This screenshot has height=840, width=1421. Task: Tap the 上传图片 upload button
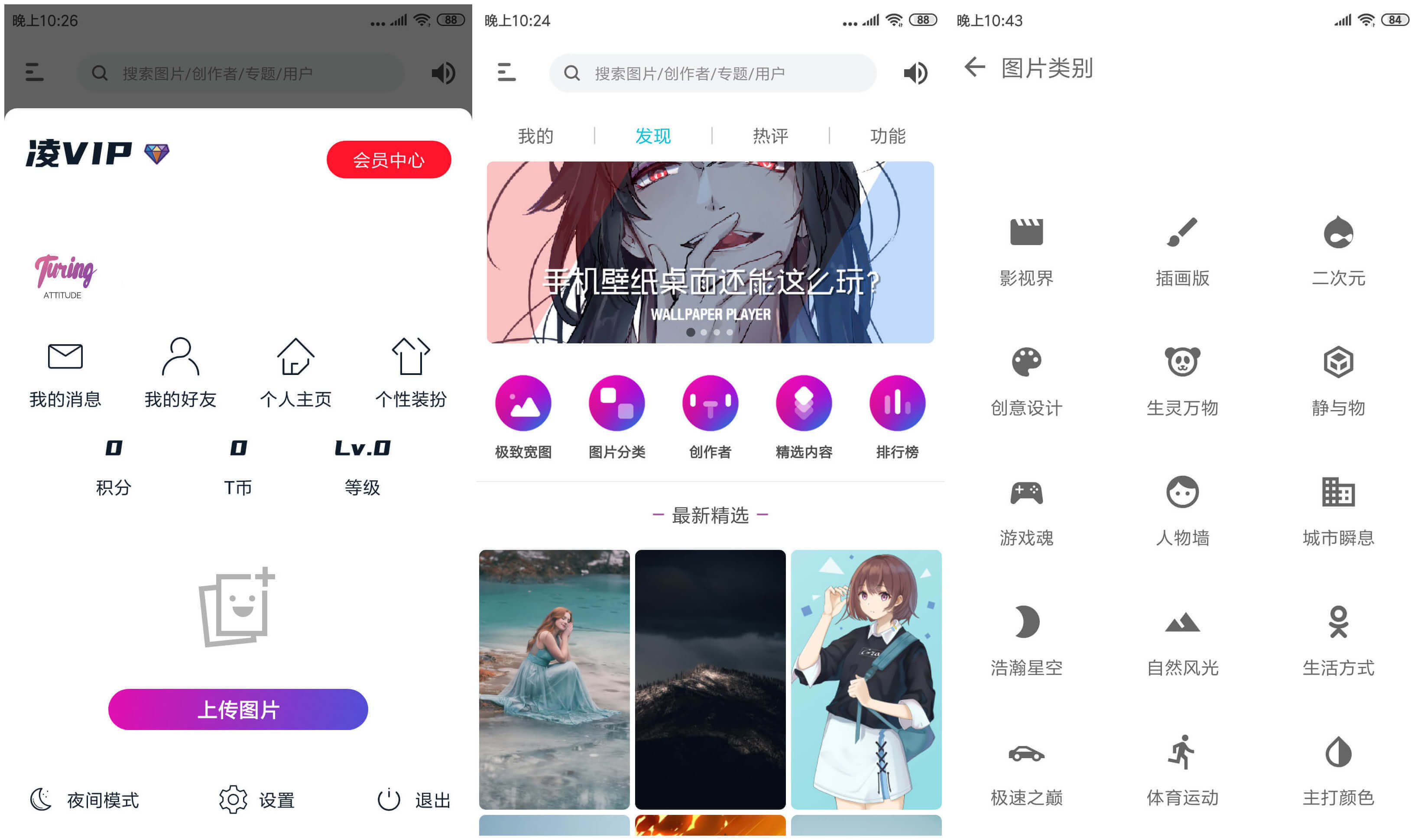238,709
